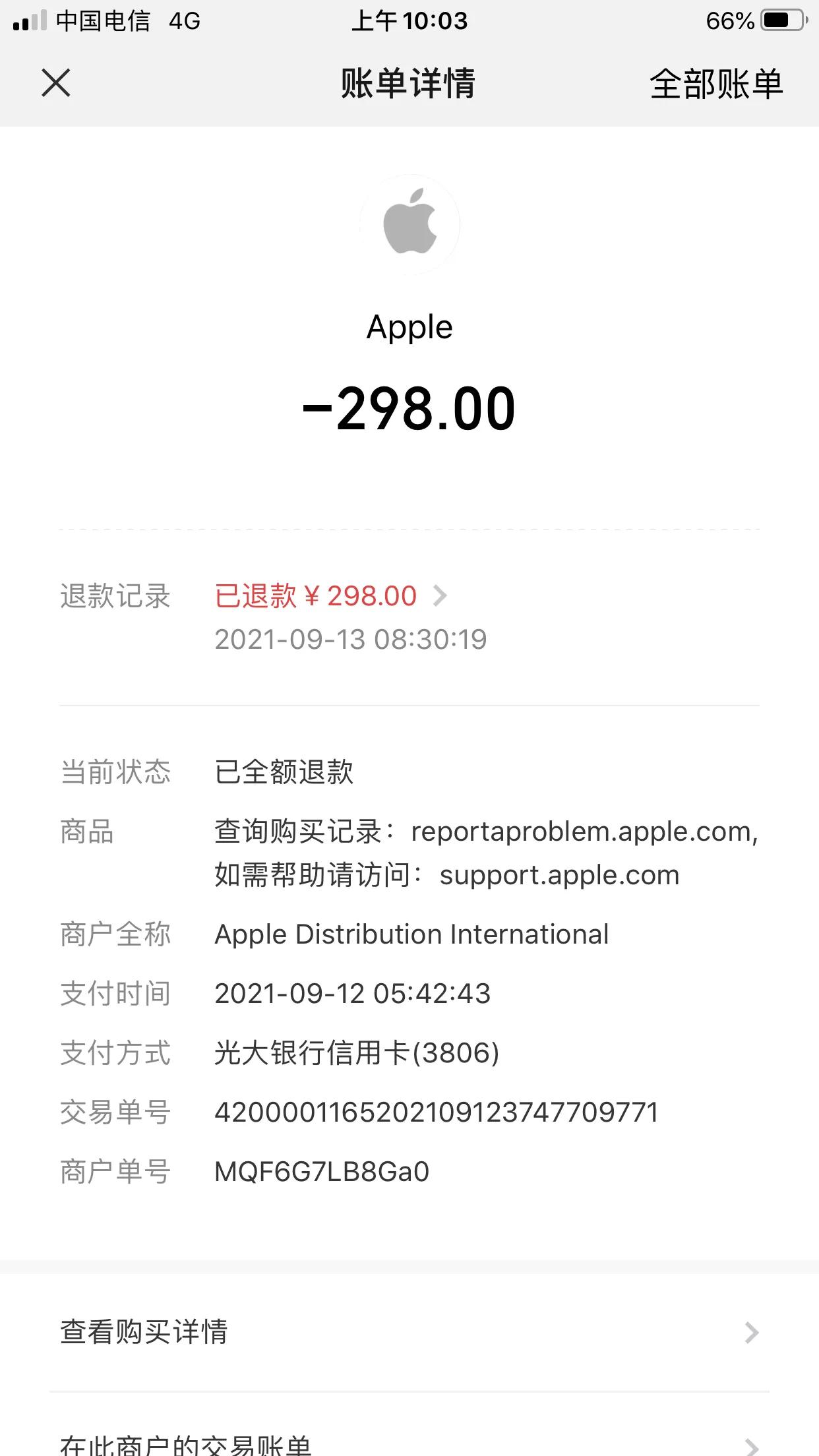The image size is (819, 1456).
Task: Tap the clock showing 上午10:03
Action: point(409,21)
